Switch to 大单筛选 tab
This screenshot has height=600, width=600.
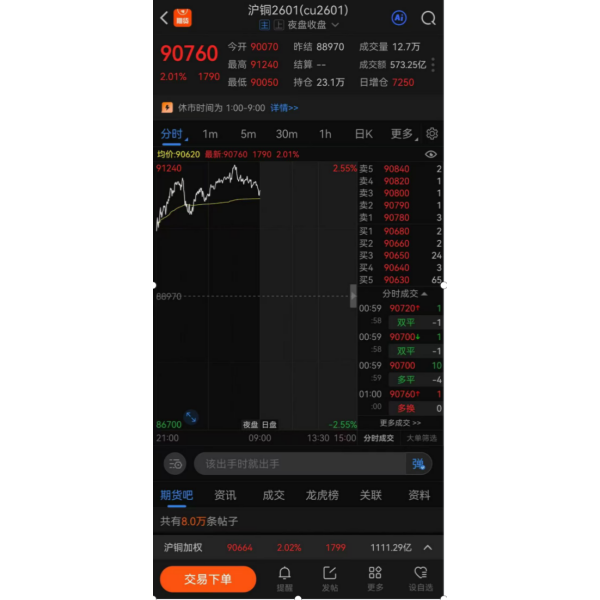(422, 438)
